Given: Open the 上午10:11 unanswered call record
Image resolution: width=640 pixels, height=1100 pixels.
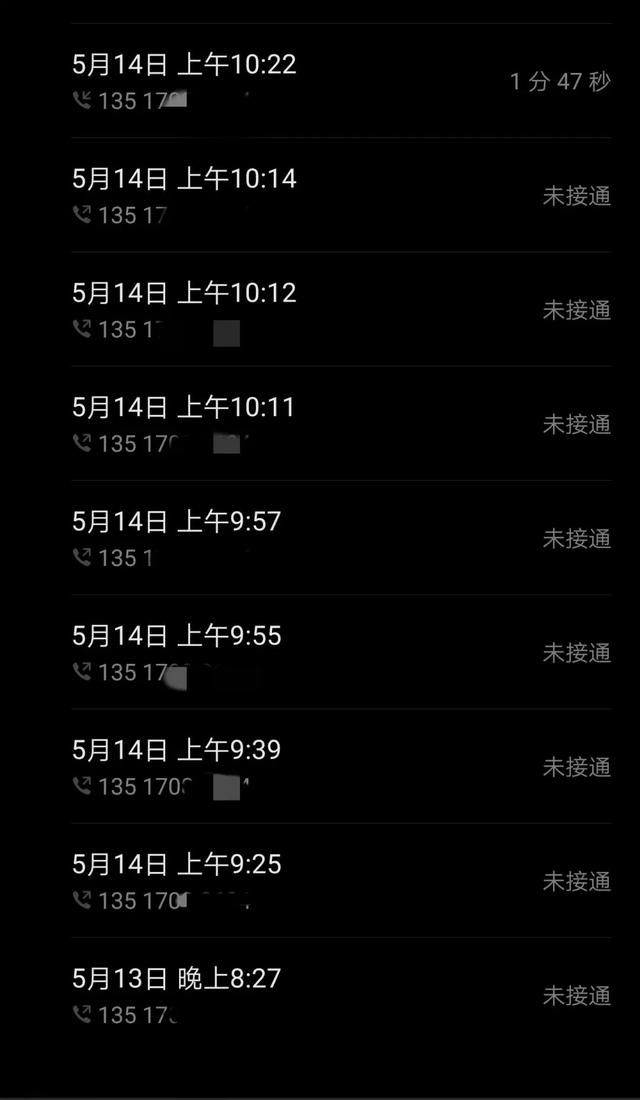Looking at the screenshot, I should 341,424.
